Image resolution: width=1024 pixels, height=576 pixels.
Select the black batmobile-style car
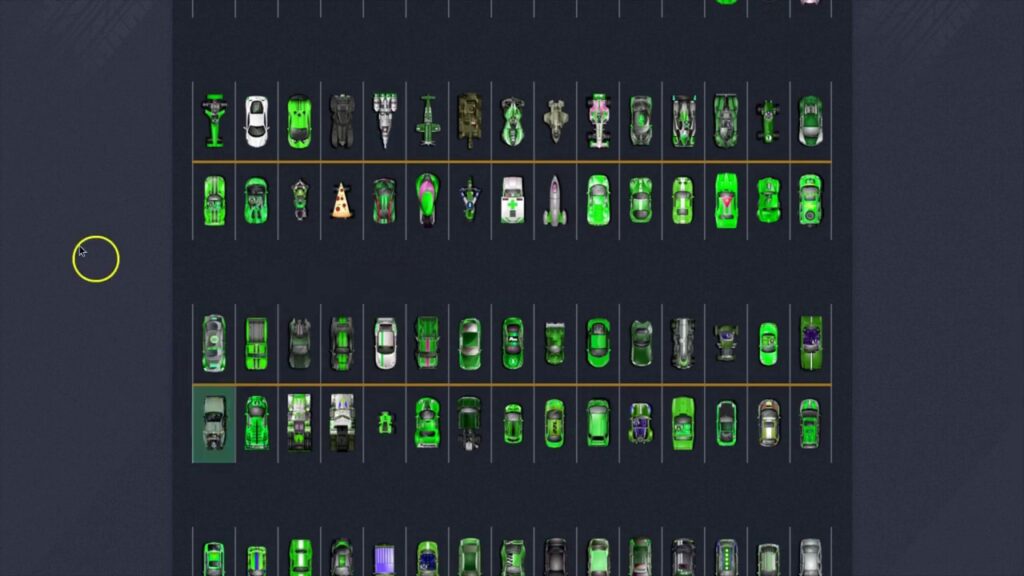342,121
